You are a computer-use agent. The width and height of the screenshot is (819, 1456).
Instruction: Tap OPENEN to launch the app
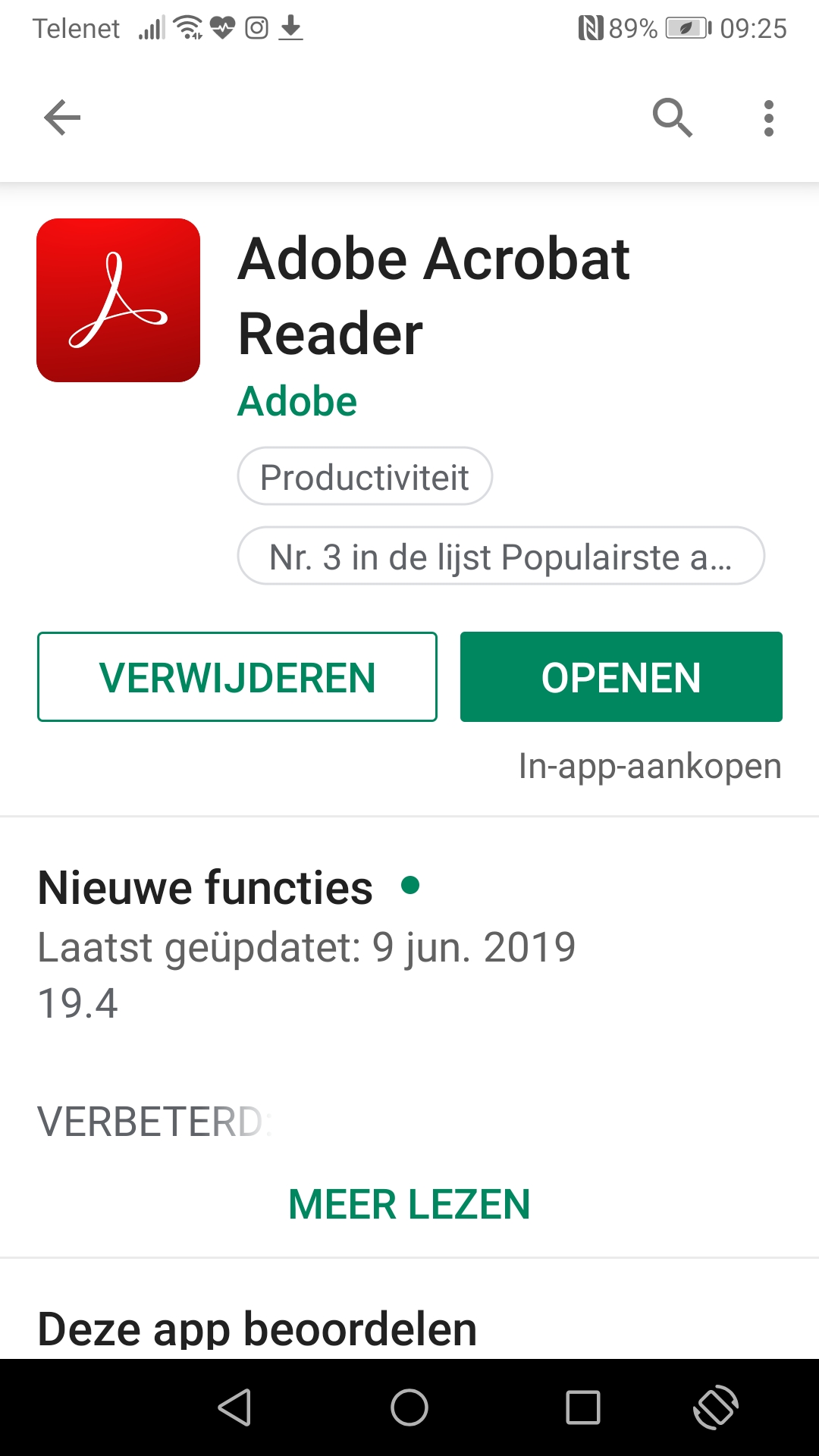(x=621, y=677)
